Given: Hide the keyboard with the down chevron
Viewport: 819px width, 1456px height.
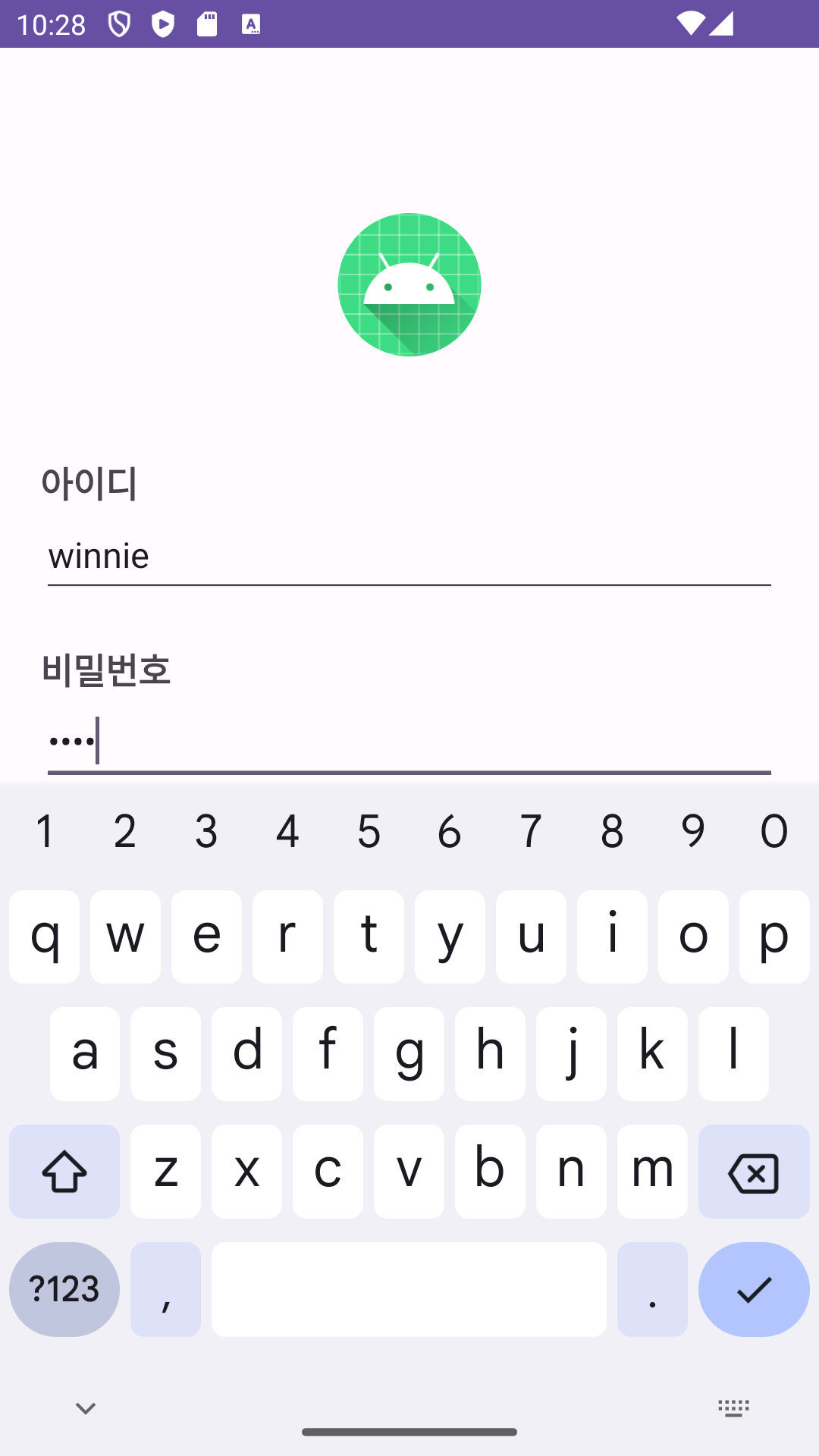Looking at the screenshot, I should (x=86, y=1408).
